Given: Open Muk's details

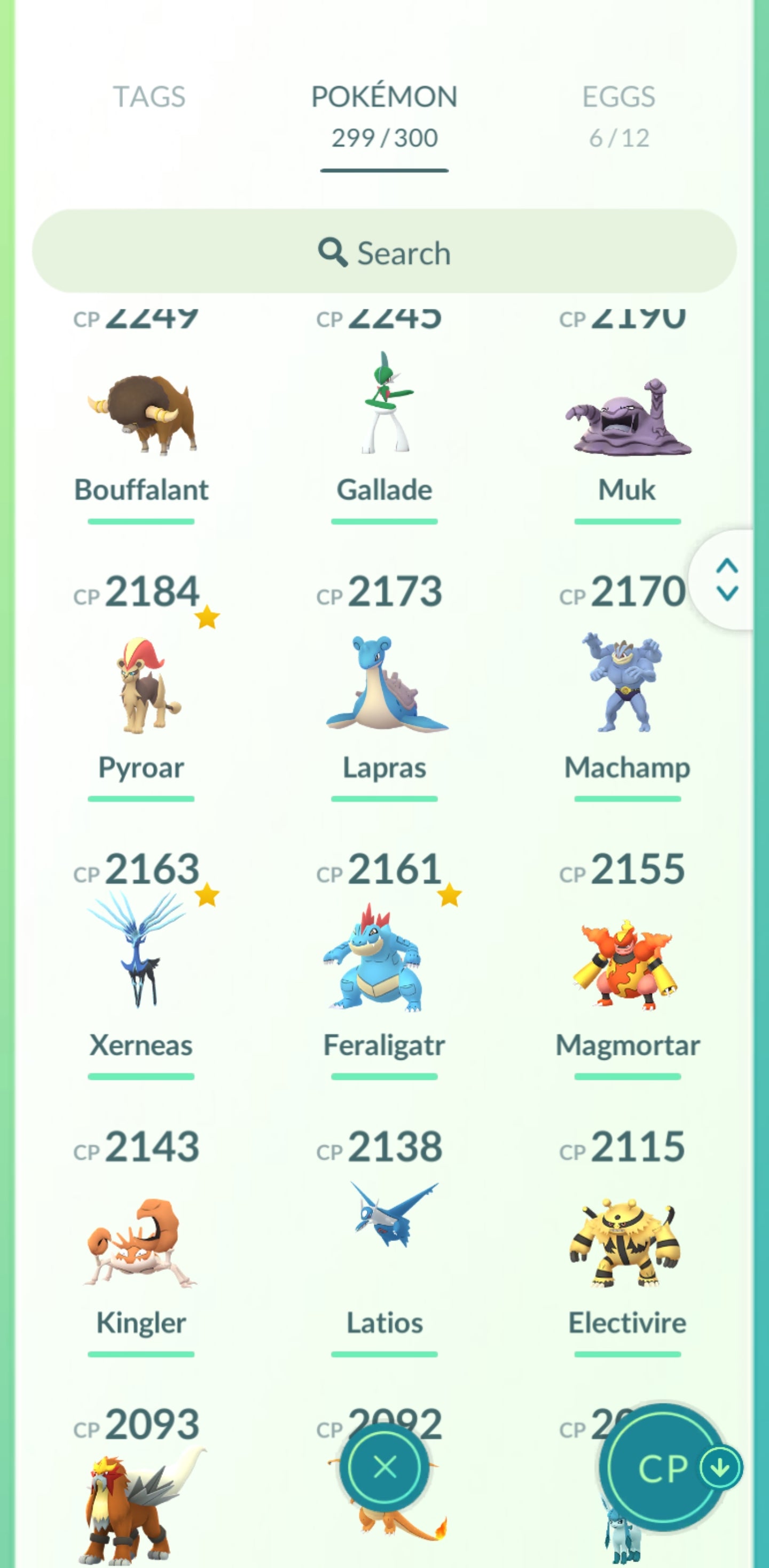Looking at the screenshot, I should point(626,420).
